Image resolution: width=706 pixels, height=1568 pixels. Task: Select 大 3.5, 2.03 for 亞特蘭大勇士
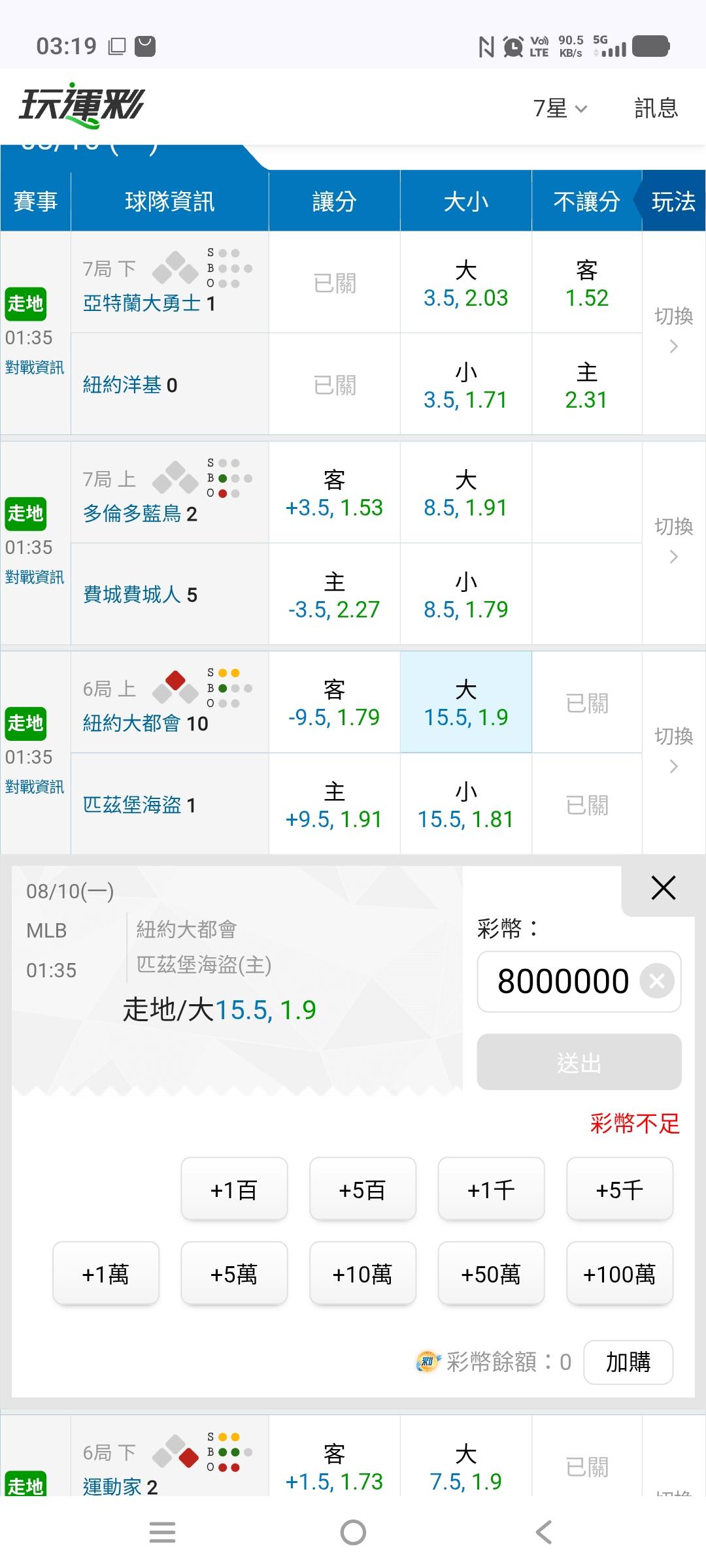click(x=465, y=284)
